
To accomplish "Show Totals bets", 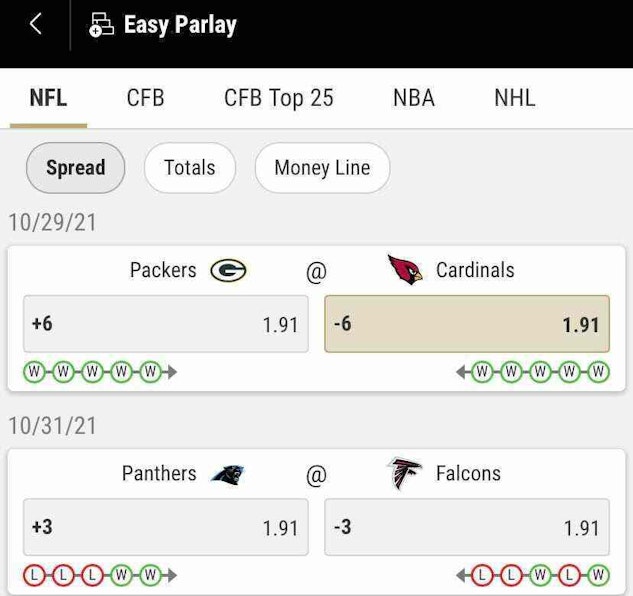I will coord(189,168).
